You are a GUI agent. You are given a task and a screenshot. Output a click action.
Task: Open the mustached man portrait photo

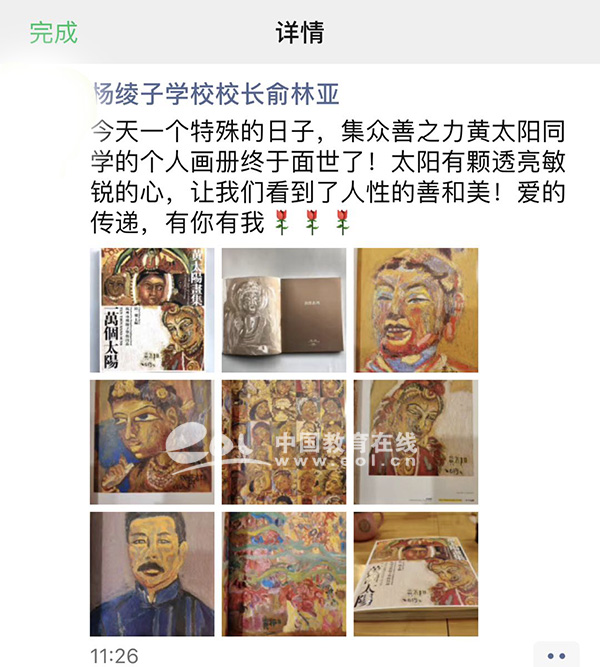tap(151, 572)
